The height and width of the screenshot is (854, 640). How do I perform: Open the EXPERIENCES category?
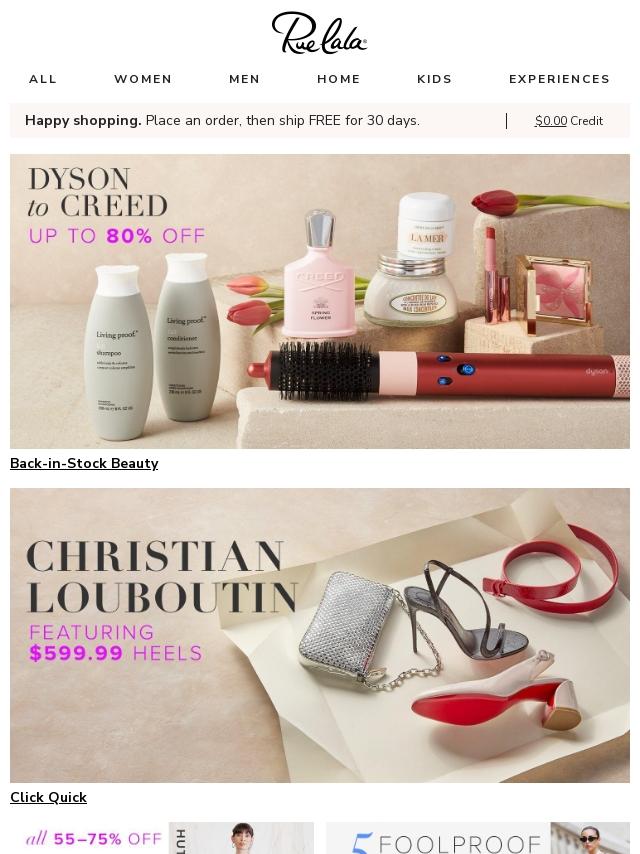[x=559, y=79]
